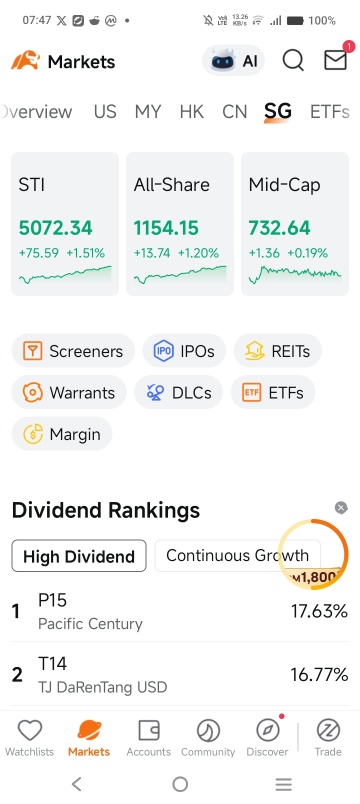Open the REITs chip
The image size is (360, 804).
click(277, 351)
